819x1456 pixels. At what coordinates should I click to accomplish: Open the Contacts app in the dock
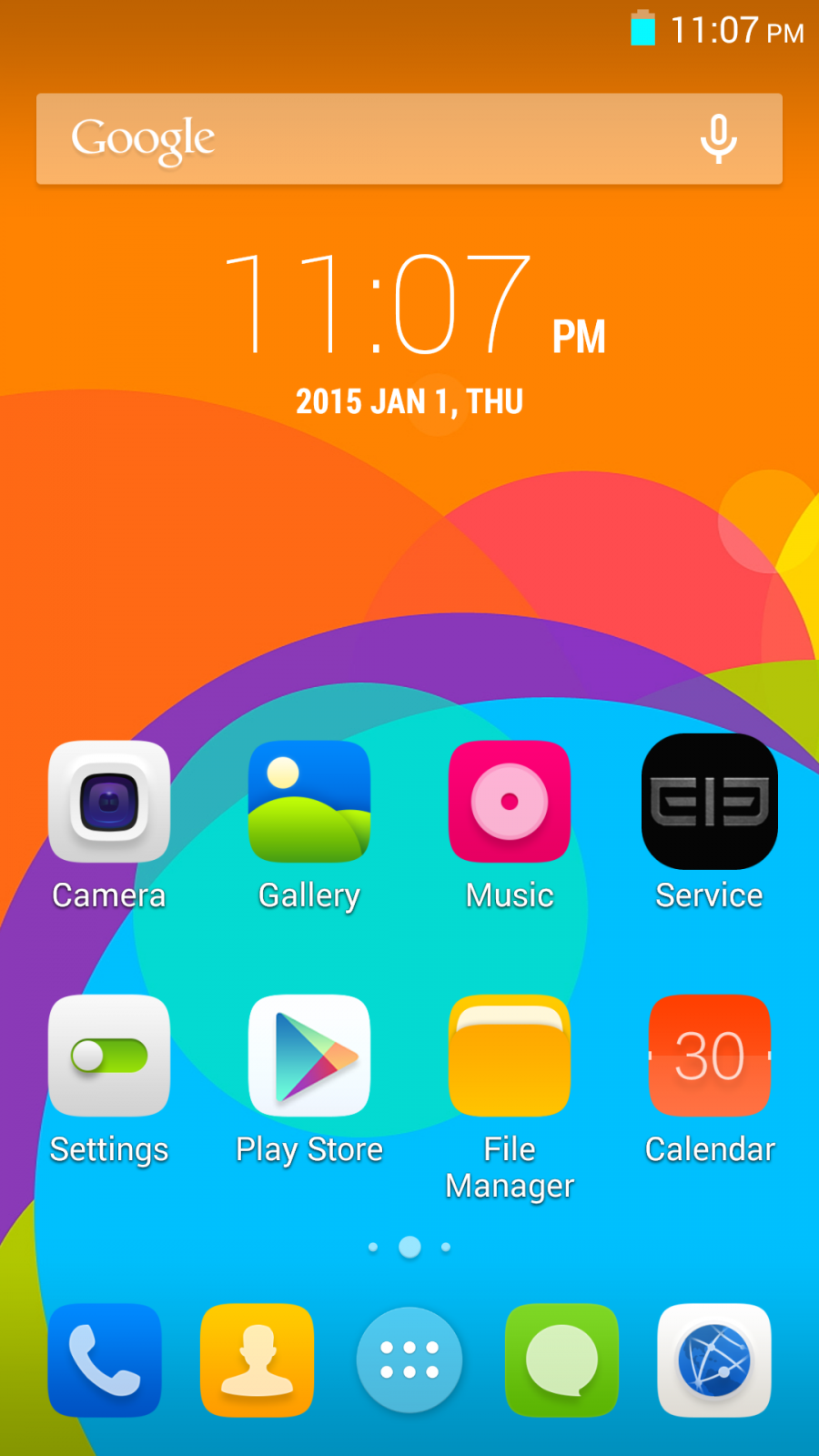(258, 1360)
